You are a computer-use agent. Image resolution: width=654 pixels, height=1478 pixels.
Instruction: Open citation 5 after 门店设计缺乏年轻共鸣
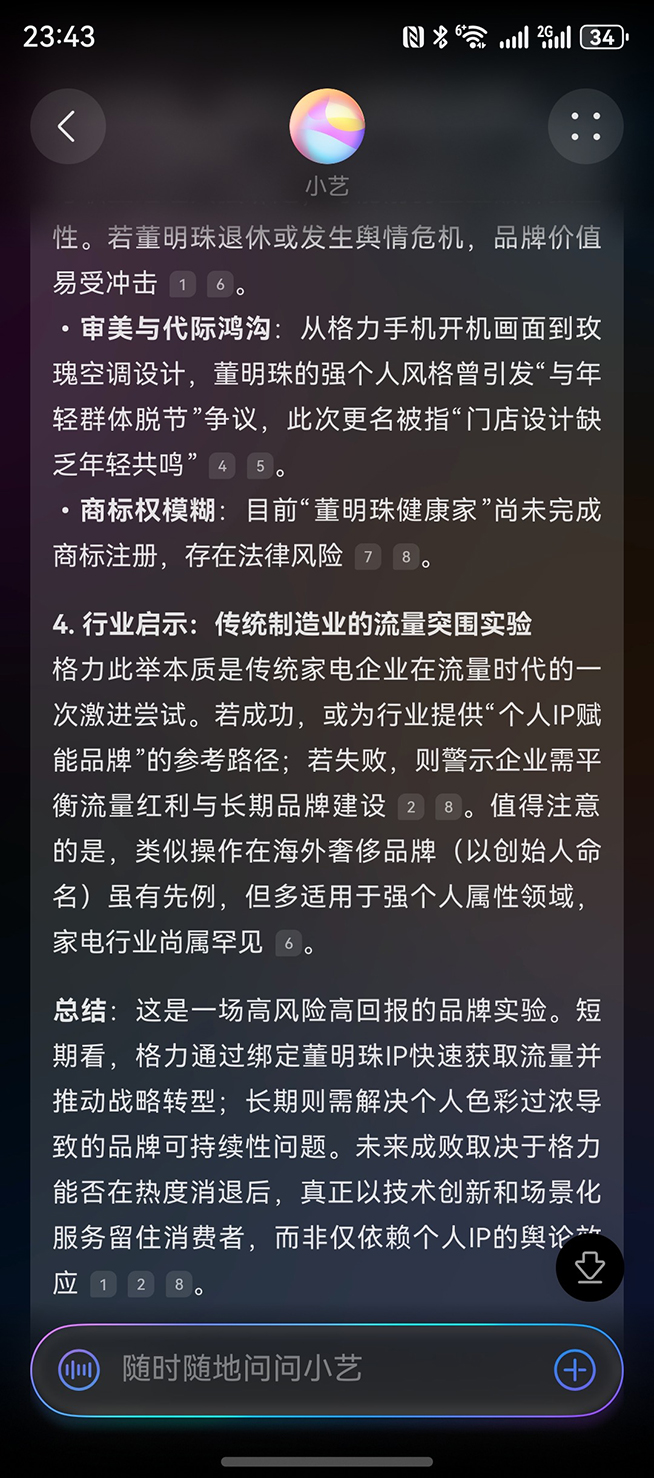(x=260, y=467)
